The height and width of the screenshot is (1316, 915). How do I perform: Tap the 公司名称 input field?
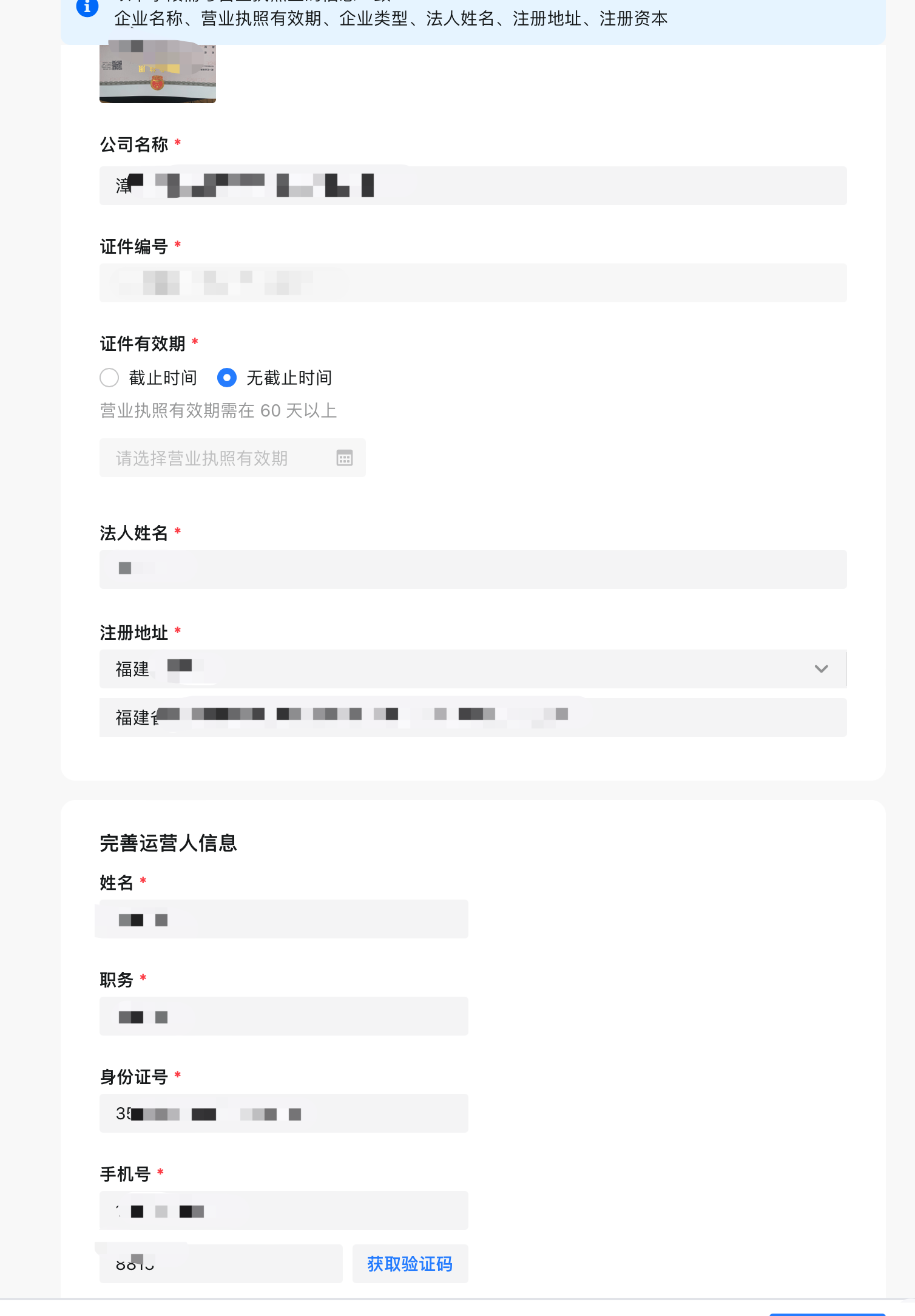pyautogui.click(x=473, y=186)
